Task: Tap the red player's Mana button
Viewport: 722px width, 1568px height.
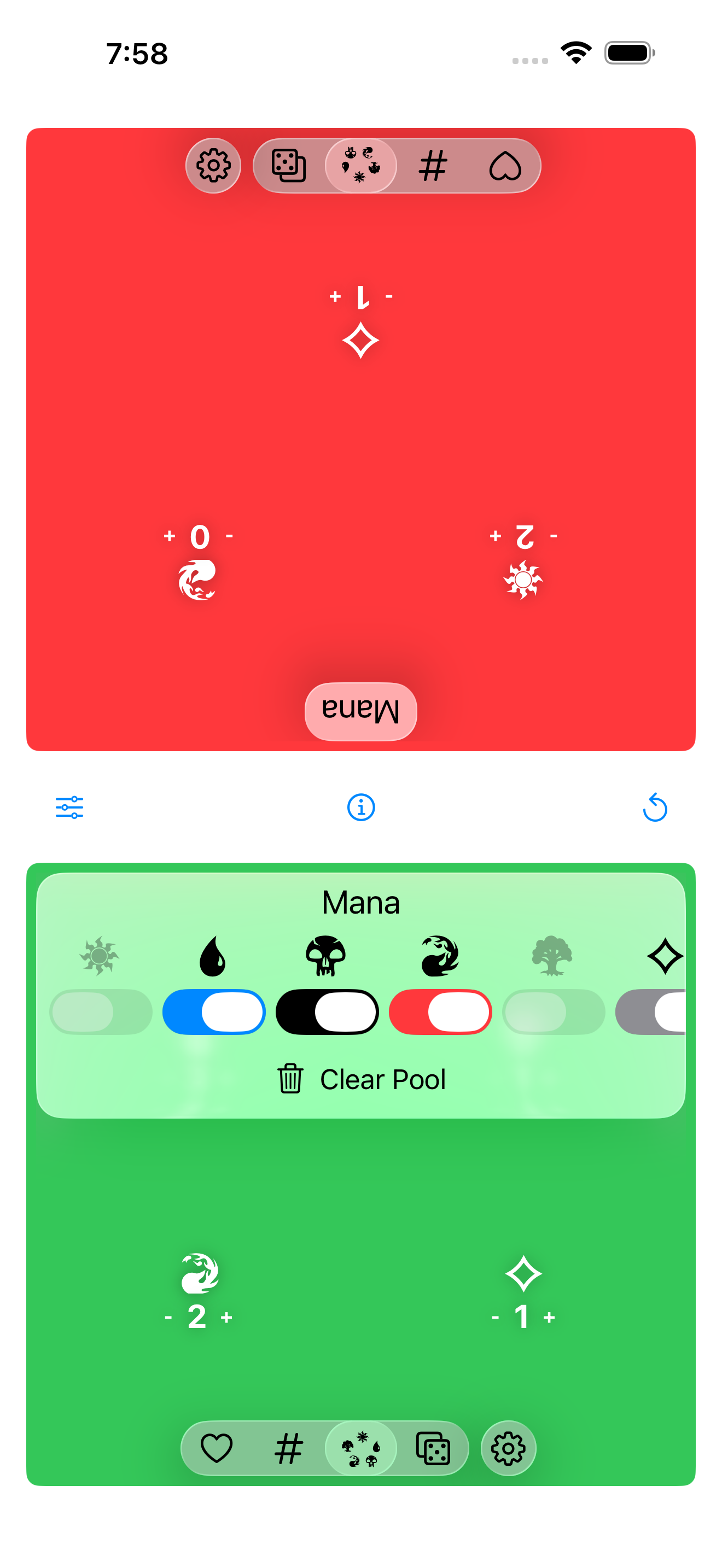Action: (x=361, y=711)
